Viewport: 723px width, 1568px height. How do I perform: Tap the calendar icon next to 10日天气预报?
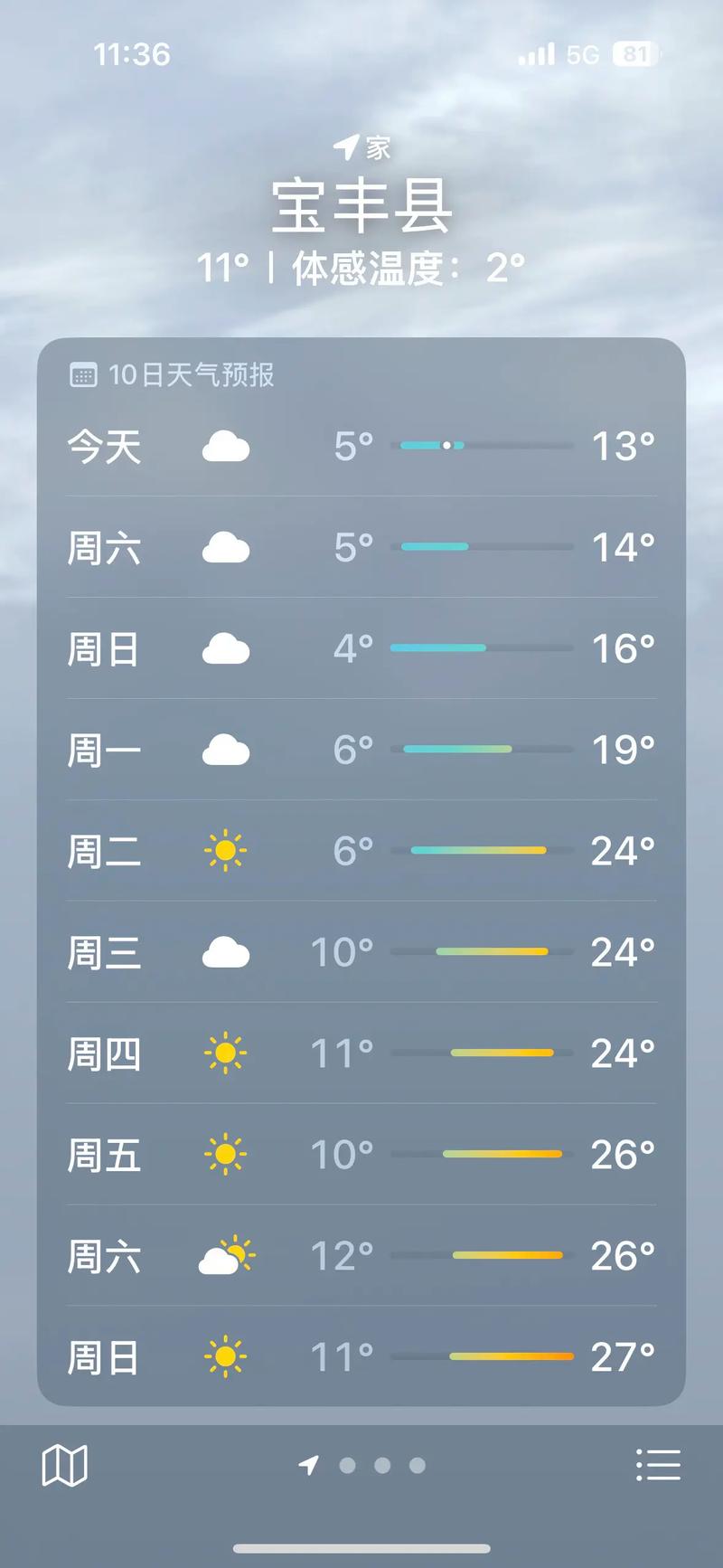coord(84,374)
